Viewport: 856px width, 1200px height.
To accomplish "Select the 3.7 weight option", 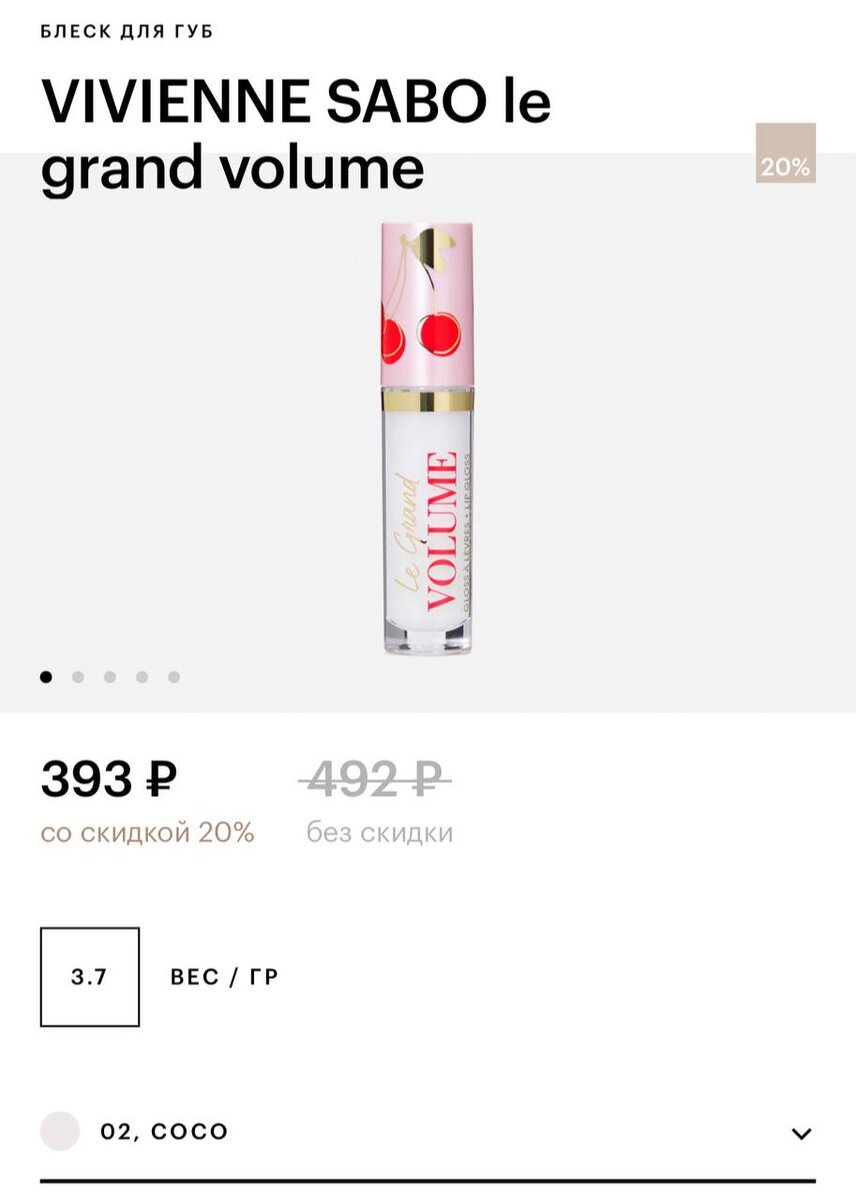I will click(x=90, y=977).
